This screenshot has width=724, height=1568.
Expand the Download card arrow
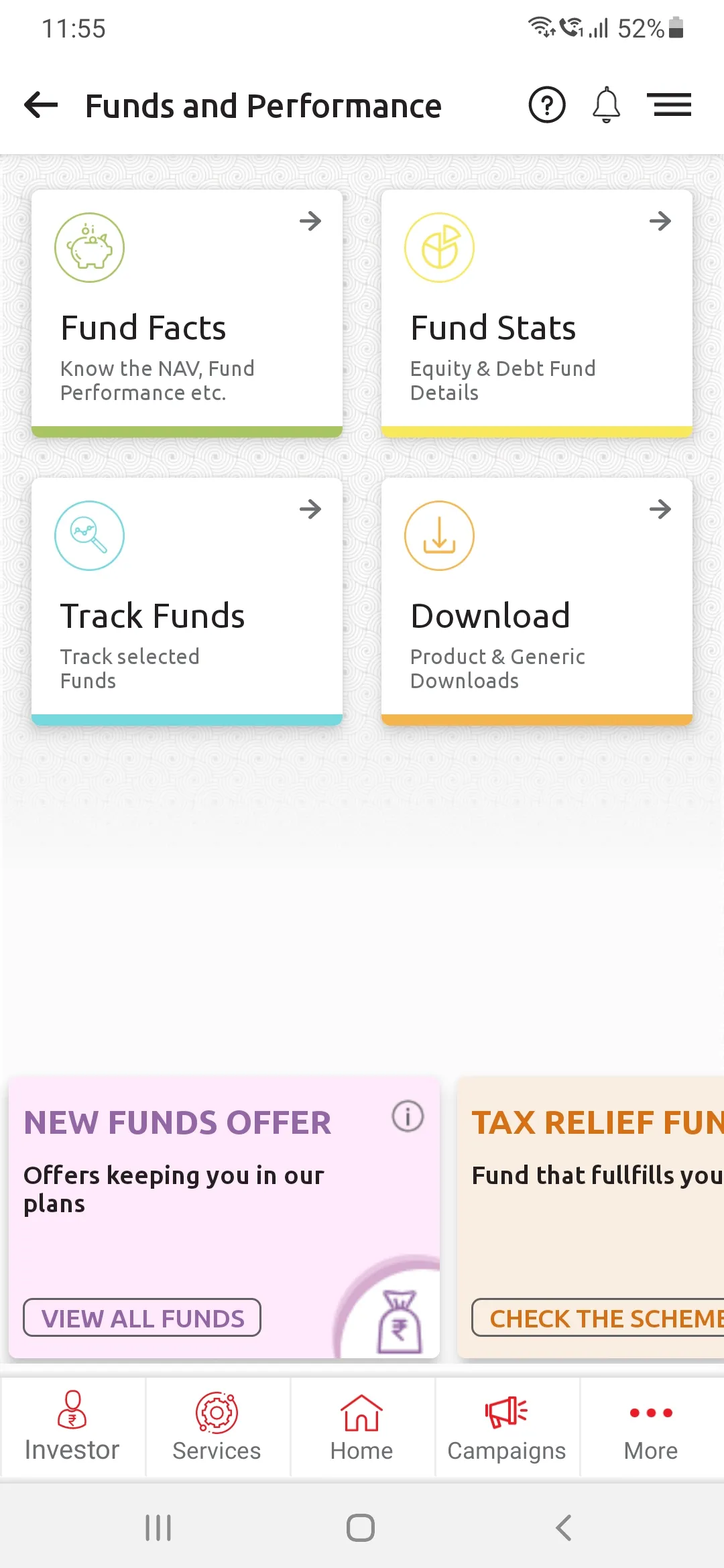pyautogui.click(x=660, y=509)
